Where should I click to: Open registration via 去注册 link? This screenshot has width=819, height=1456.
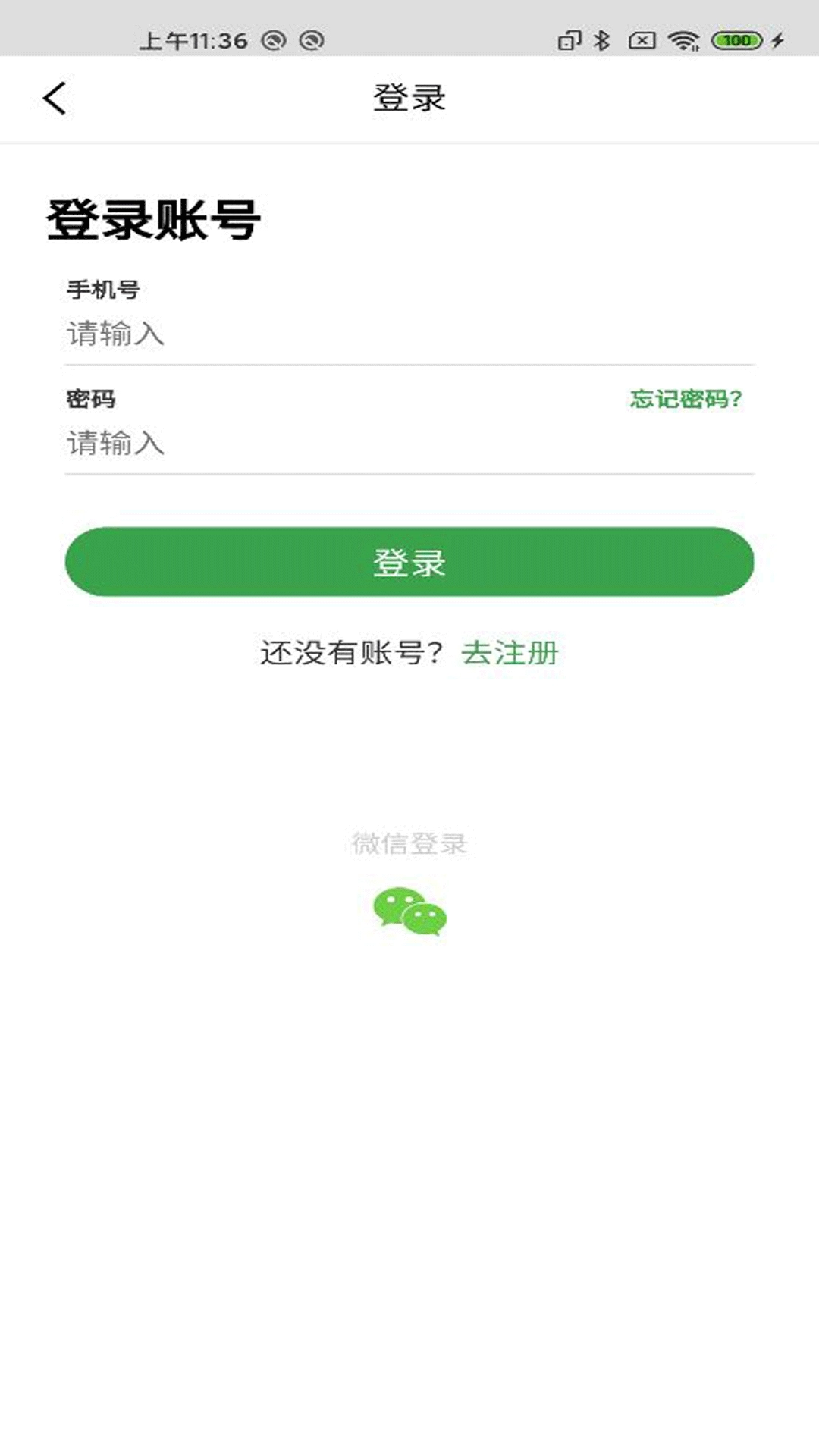pos(510,654)
